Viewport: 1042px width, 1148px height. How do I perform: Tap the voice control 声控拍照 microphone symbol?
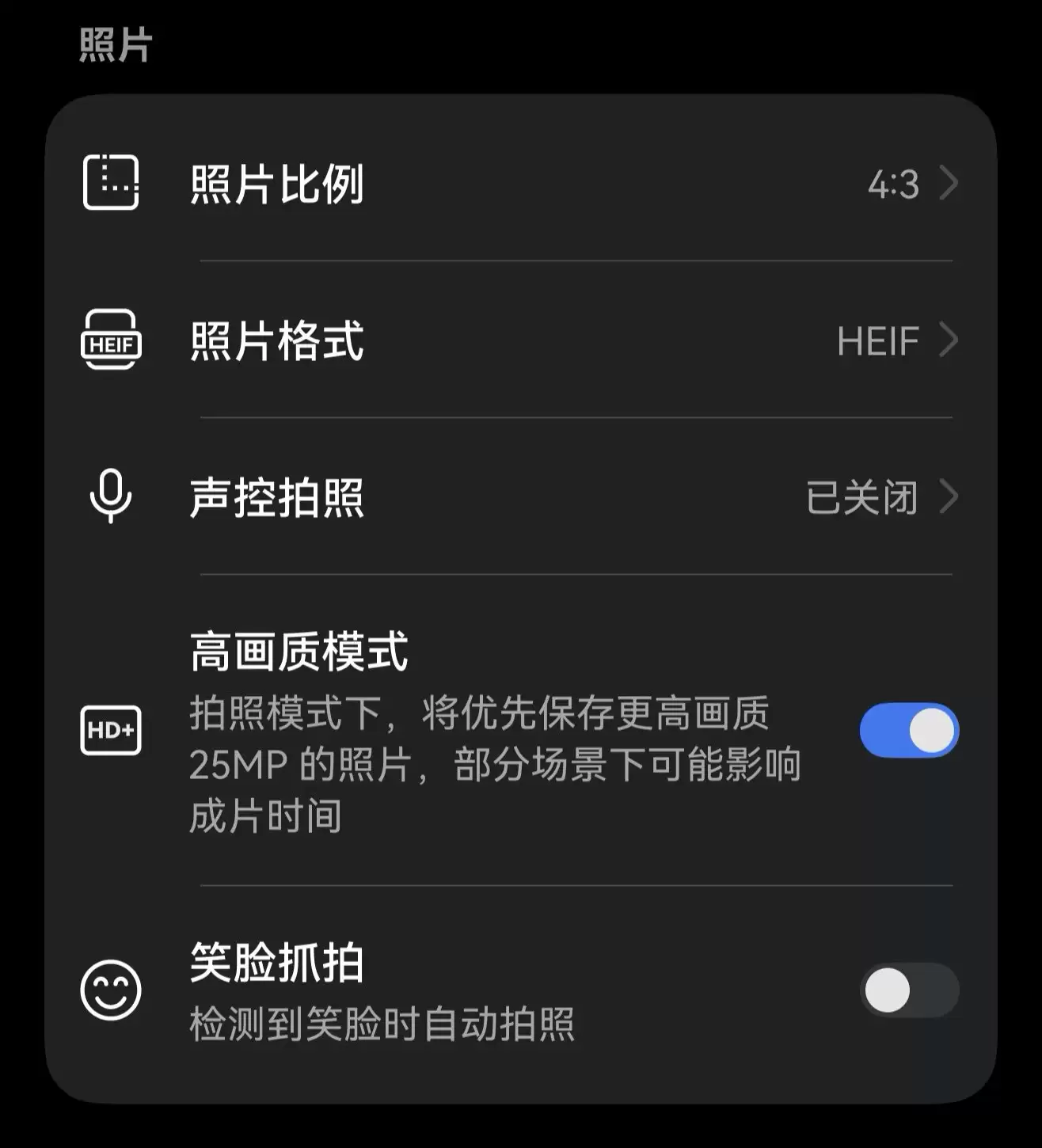point(109,496)
